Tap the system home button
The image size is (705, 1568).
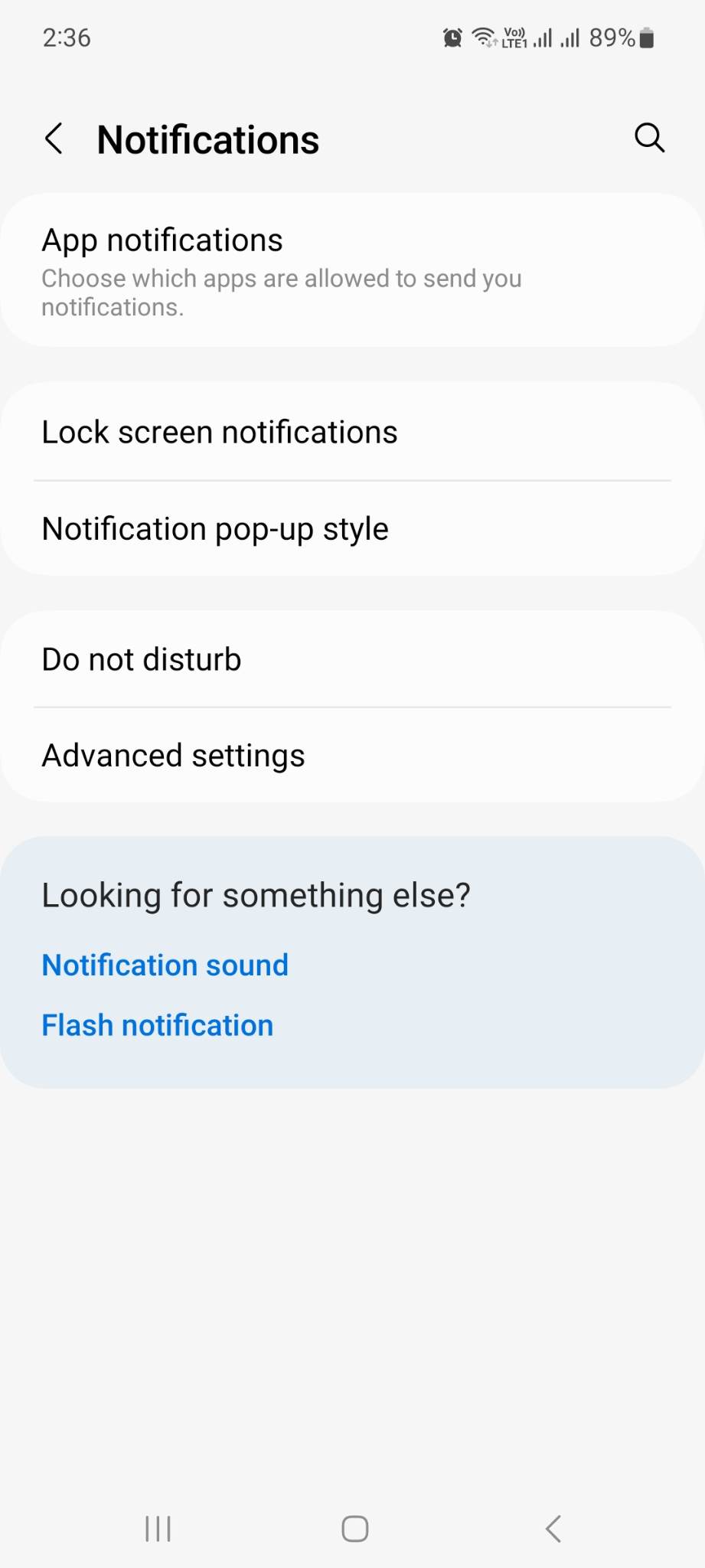(354, 1529)
